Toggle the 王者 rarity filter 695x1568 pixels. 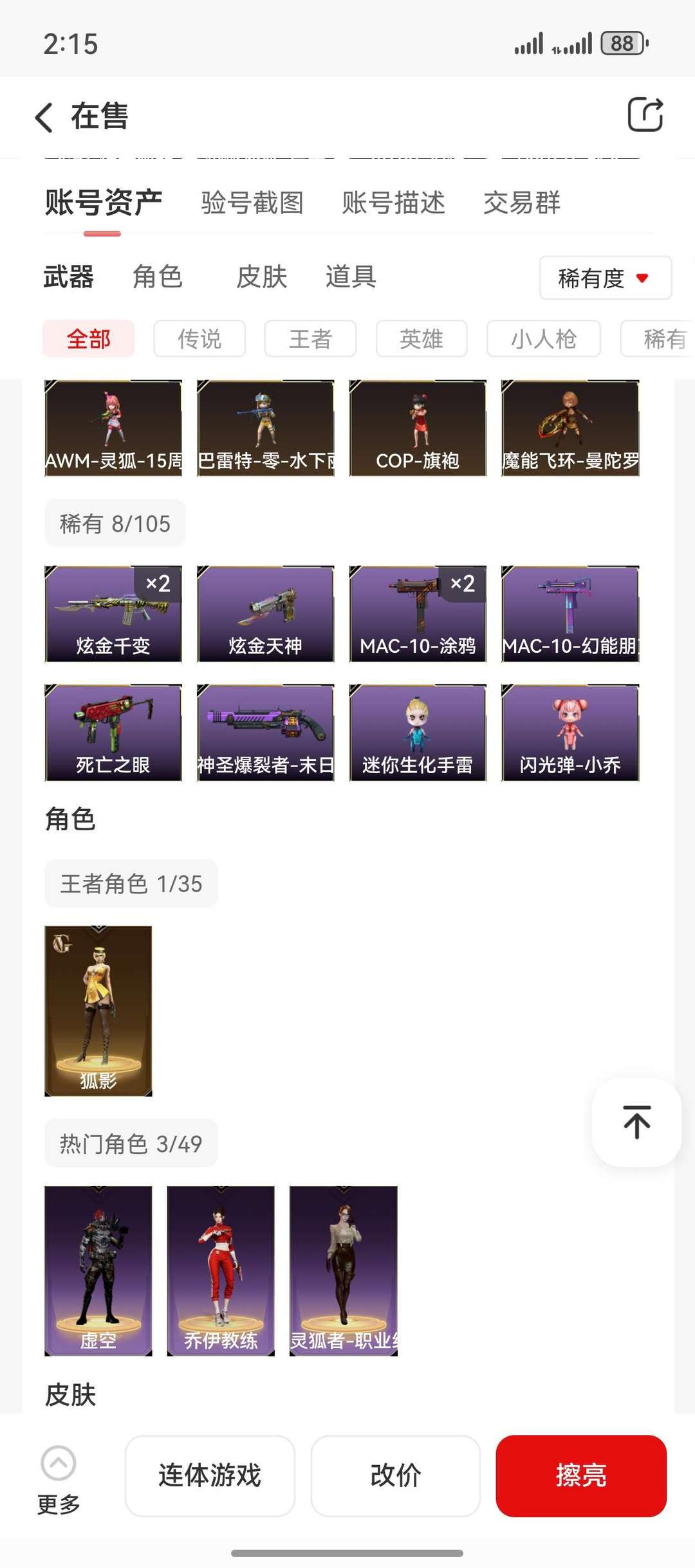click(x=310, y=339)
